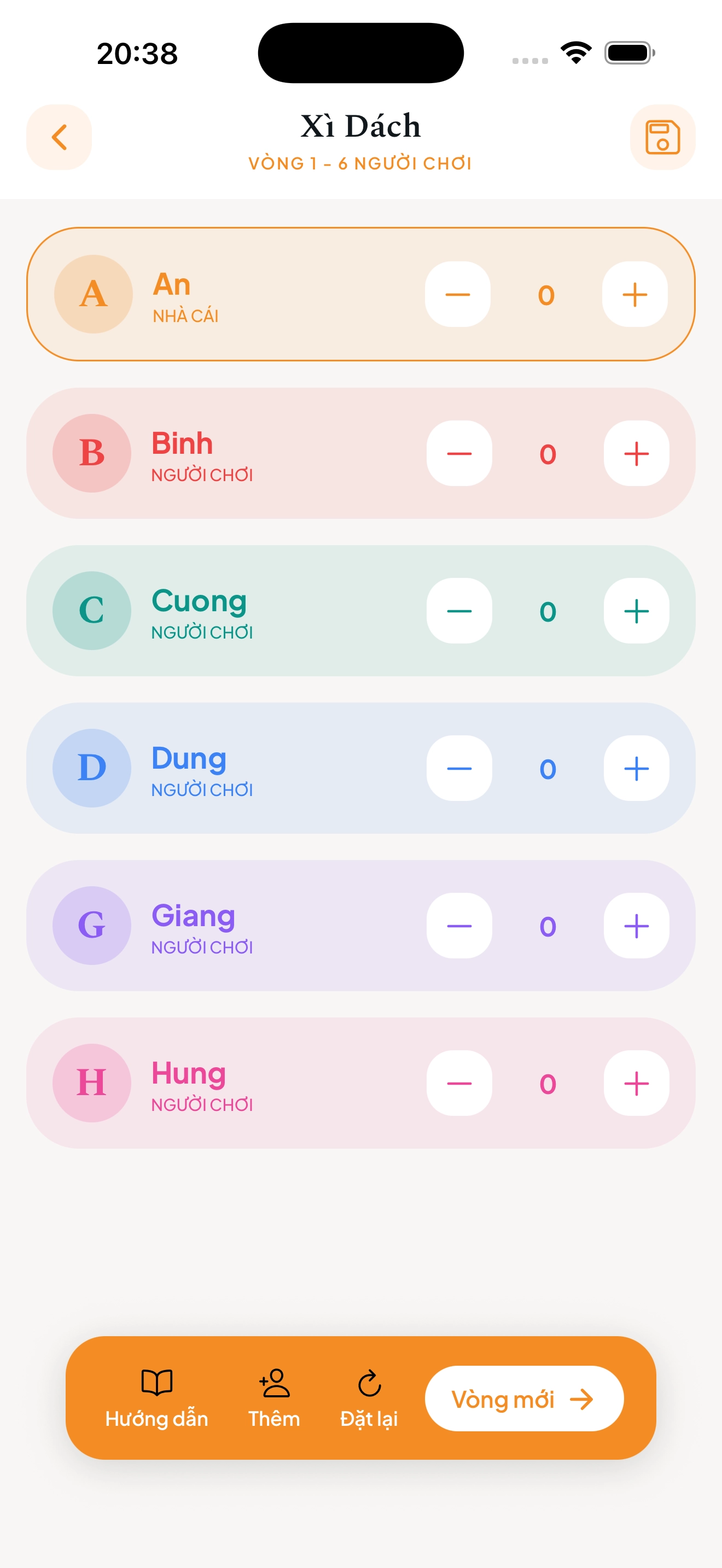Increase An's score with plus
The image size is (722, 1568).
tap(634, 294)
